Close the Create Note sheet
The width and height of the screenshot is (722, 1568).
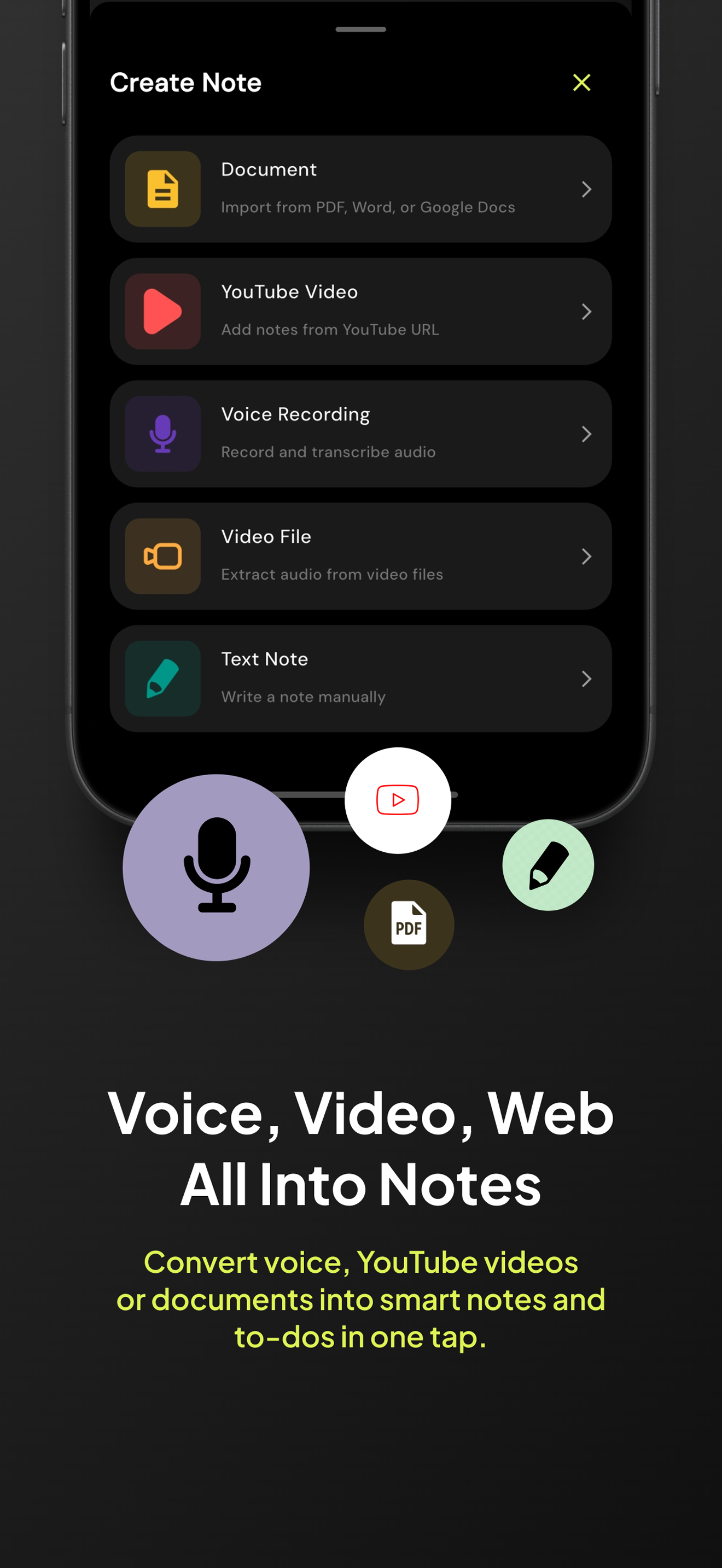[581, 83]
